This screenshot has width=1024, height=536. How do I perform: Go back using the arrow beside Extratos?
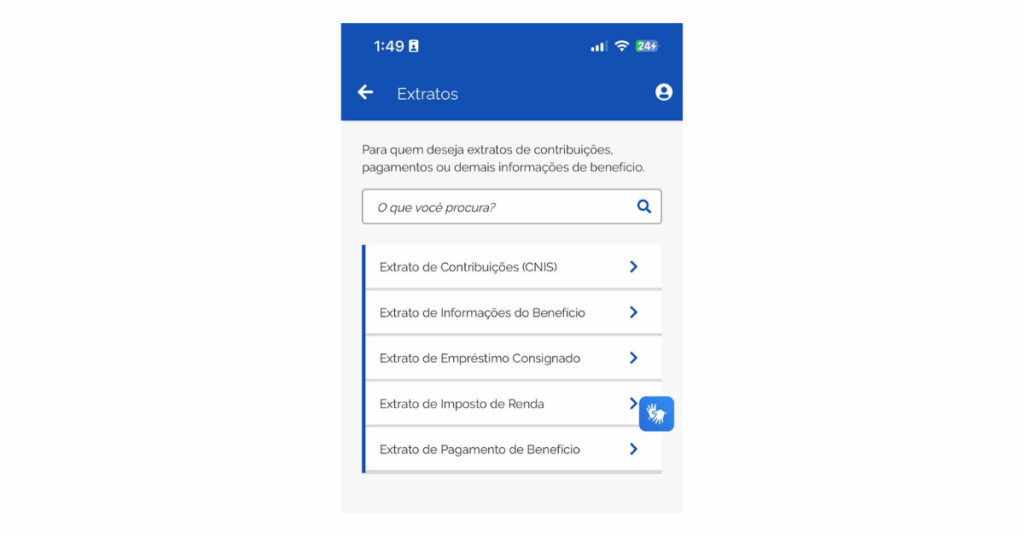click(x=366, y=93)
